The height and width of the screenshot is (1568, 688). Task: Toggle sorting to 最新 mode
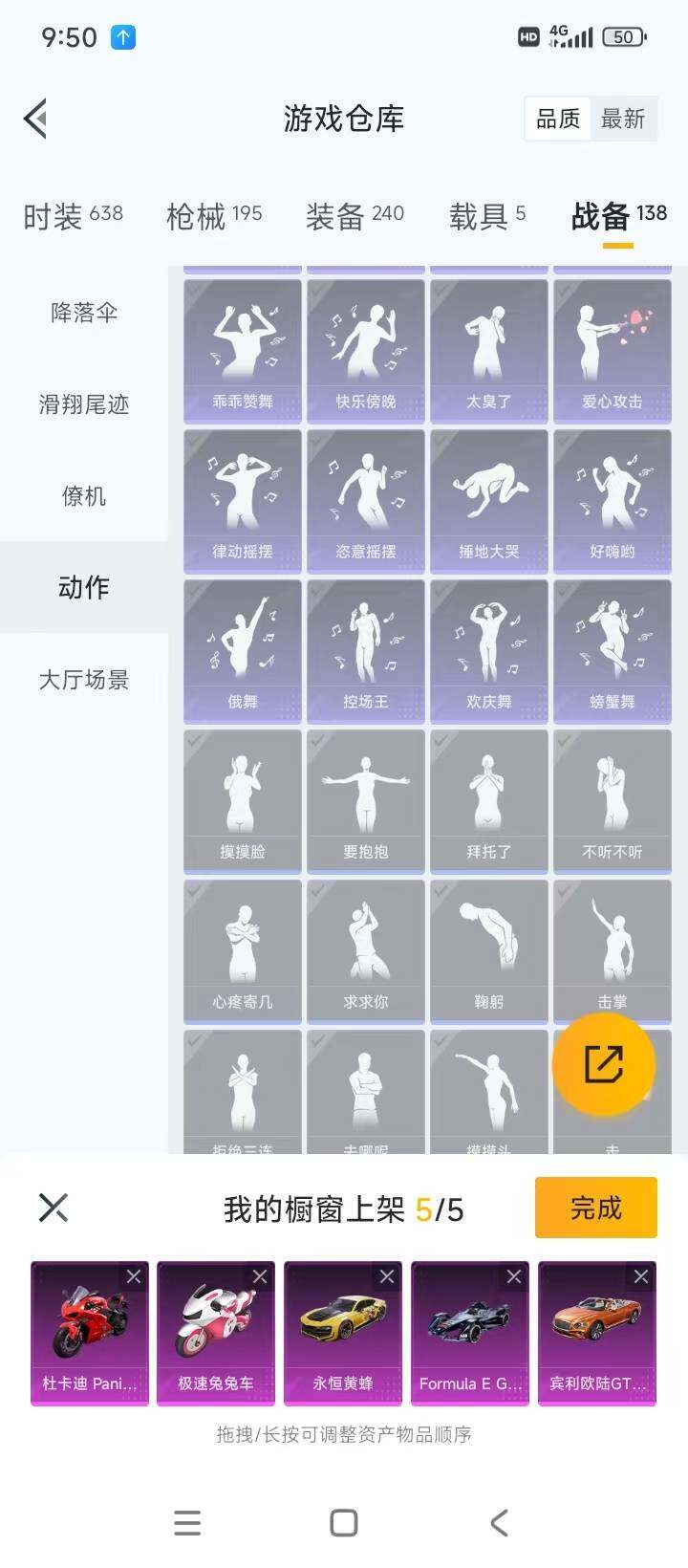[x=625, y=119]
